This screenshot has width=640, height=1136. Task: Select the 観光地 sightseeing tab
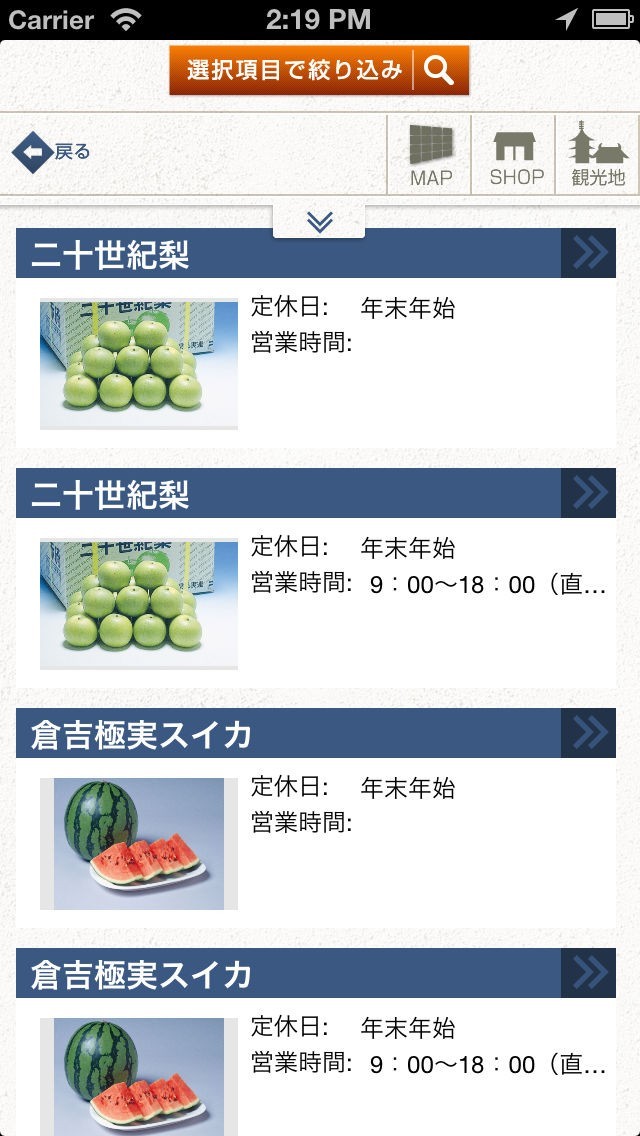coord(598,155)
